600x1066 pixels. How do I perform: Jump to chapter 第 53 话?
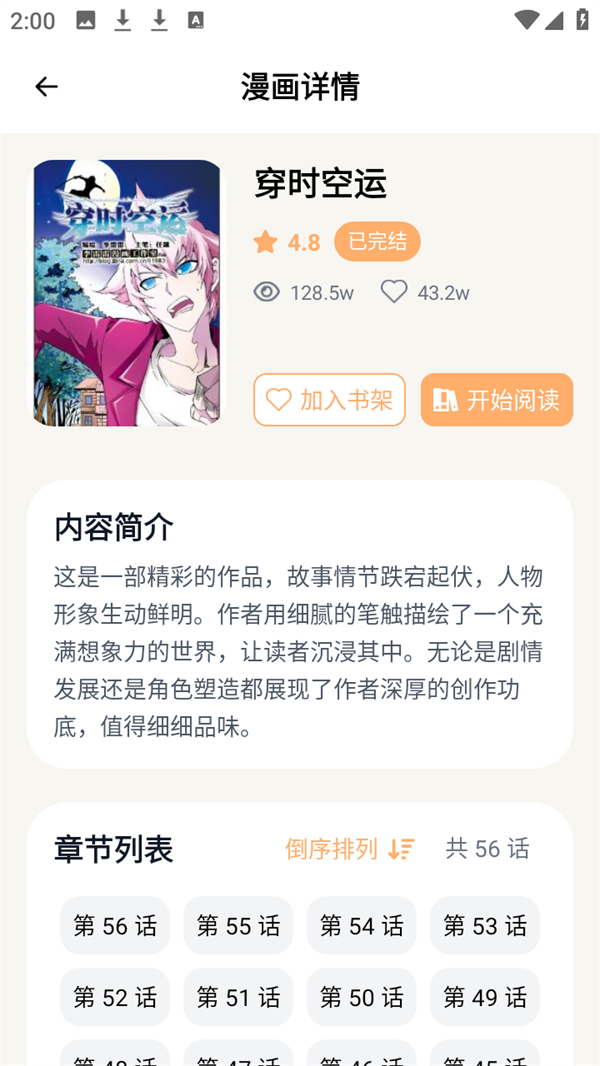485,926
